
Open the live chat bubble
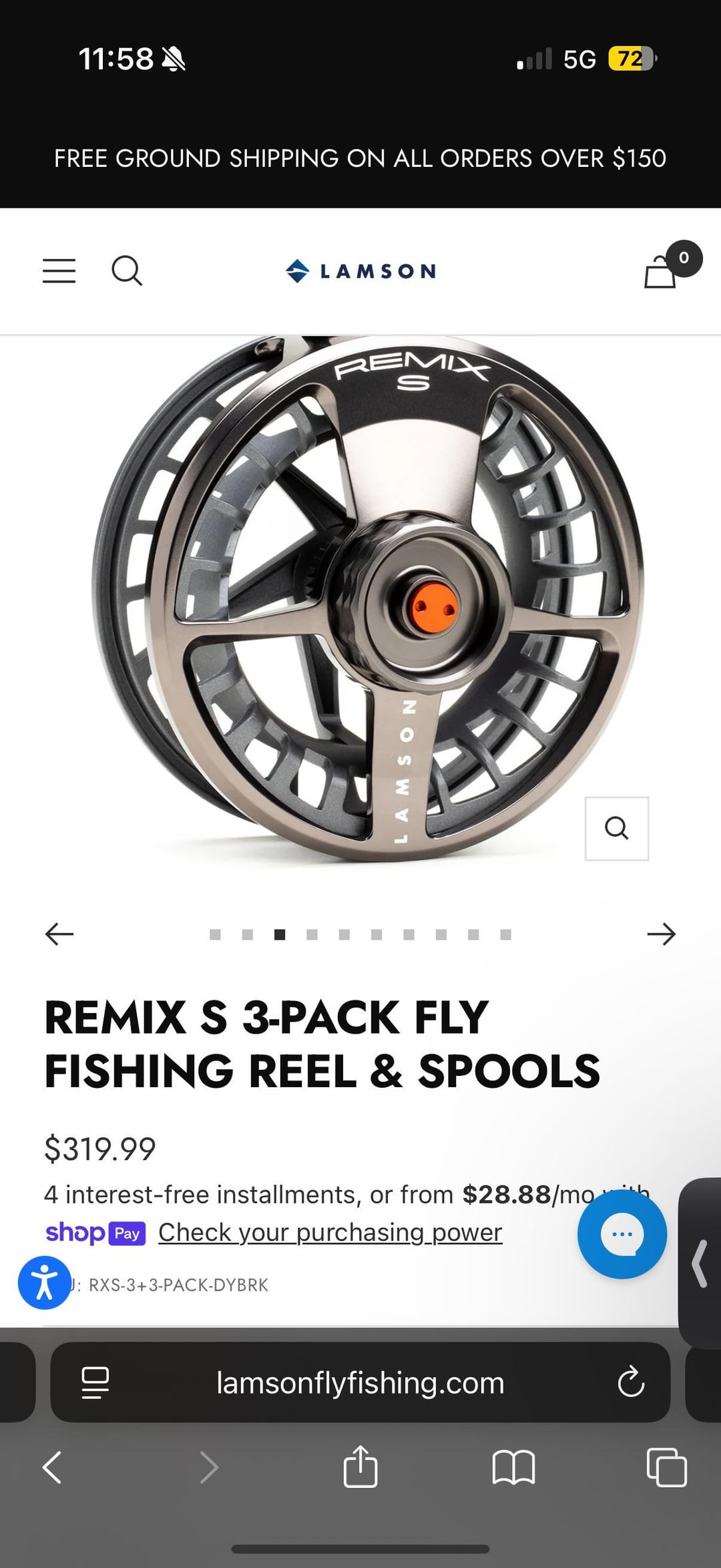coord(622,1233)
